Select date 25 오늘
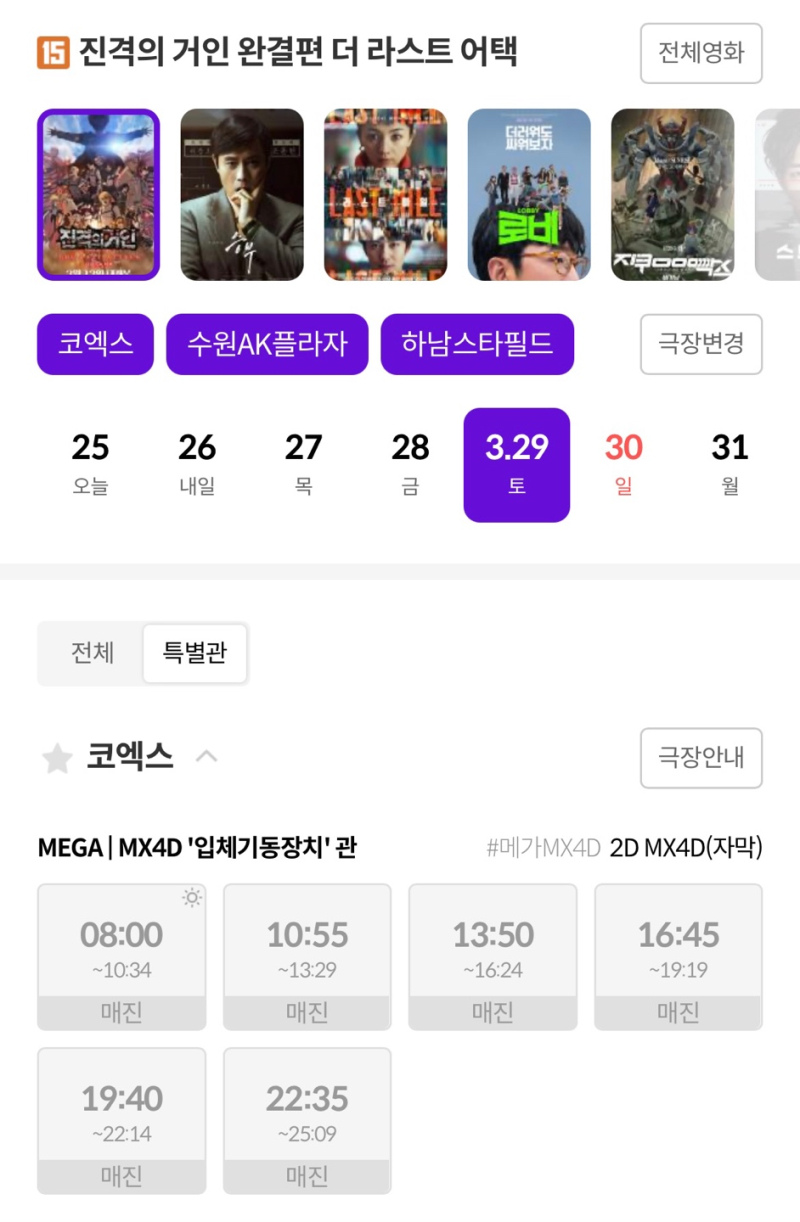The height and width of the screenshot is (1222, 800). (90, 464)
